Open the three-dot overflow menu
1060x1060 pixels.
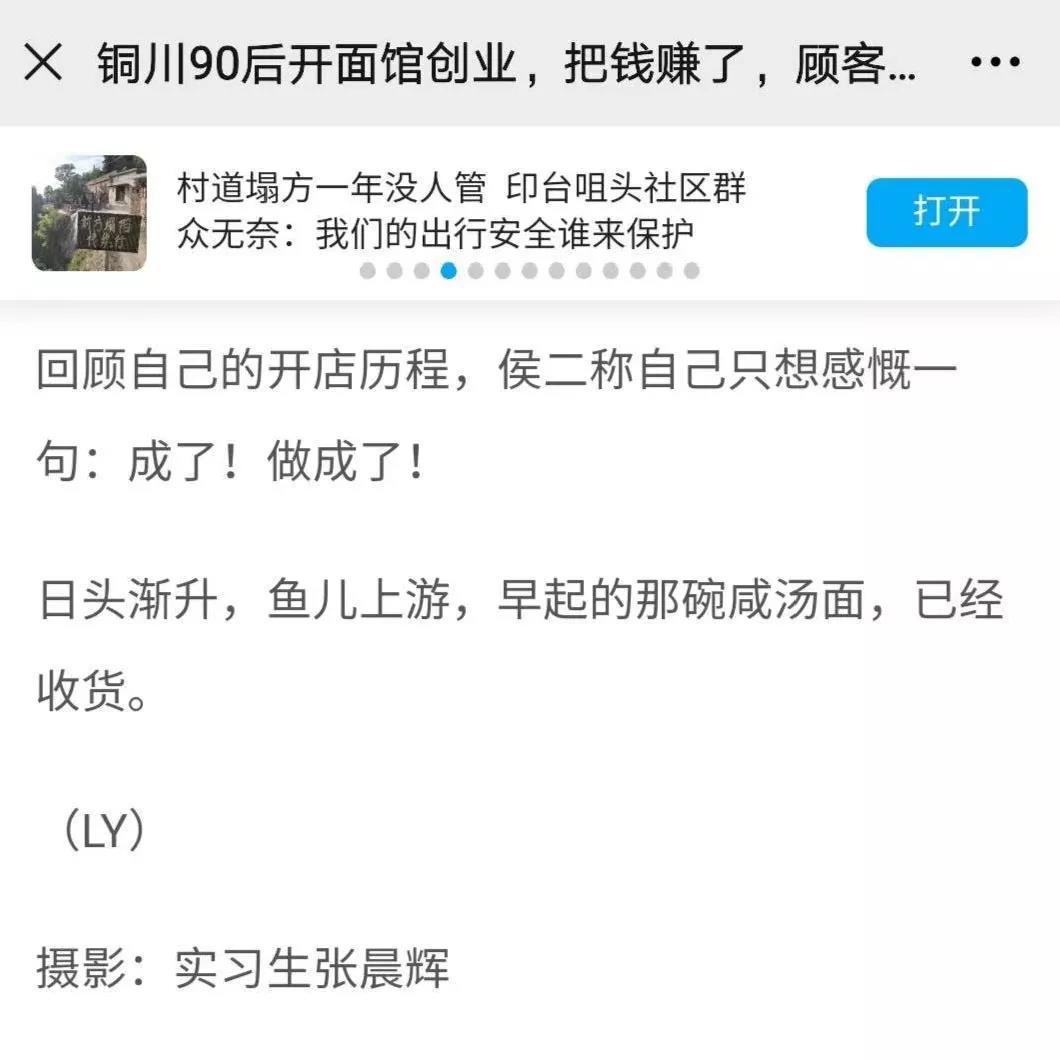995,63
